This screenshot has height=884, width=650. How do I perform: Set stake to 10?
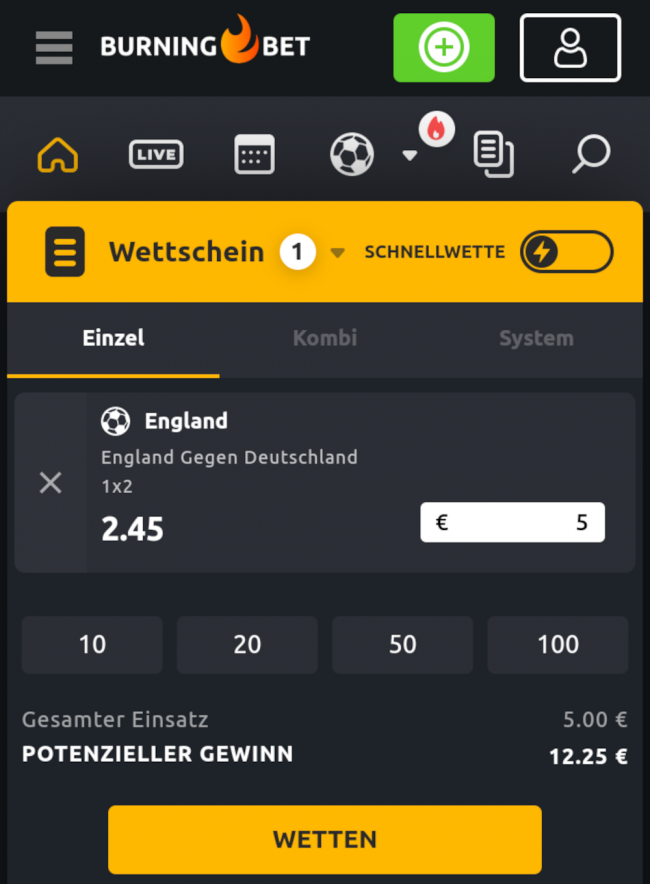[x=92, y=645]
